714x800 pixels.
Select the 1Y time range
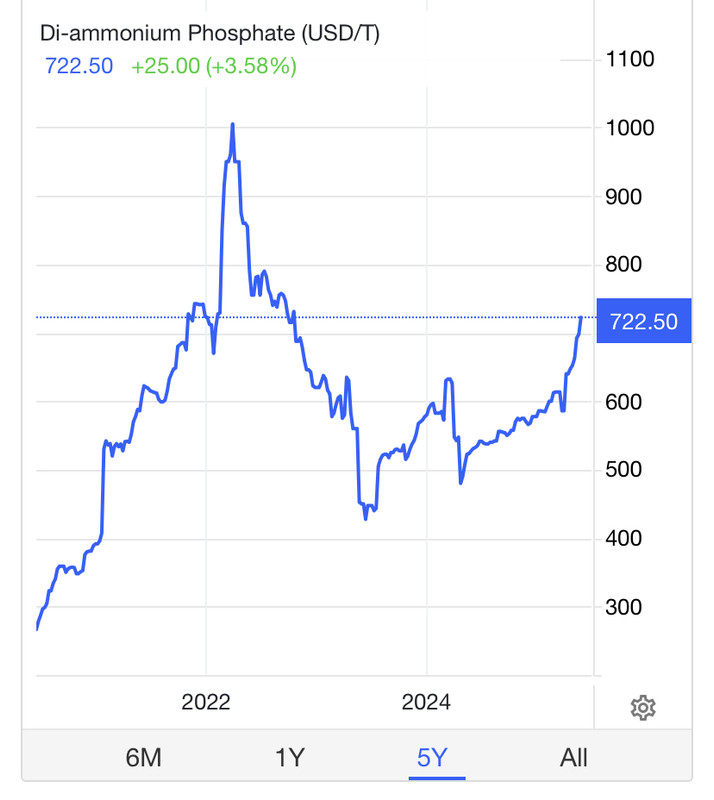(288, 757)
